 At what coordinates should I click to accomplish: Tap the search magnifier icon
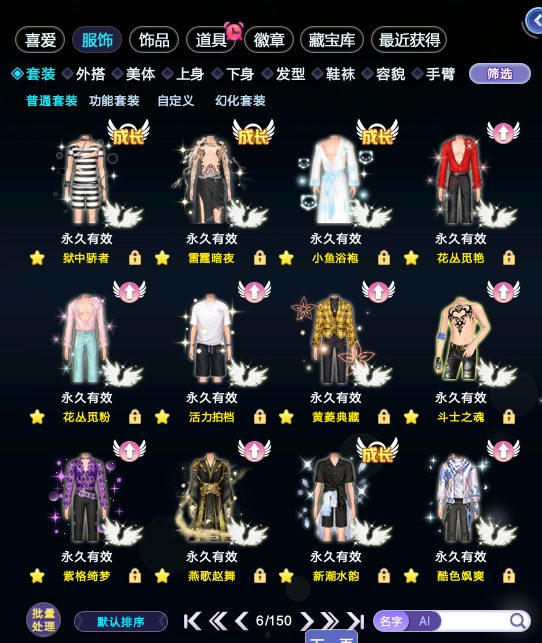click(x=518, y=621)
